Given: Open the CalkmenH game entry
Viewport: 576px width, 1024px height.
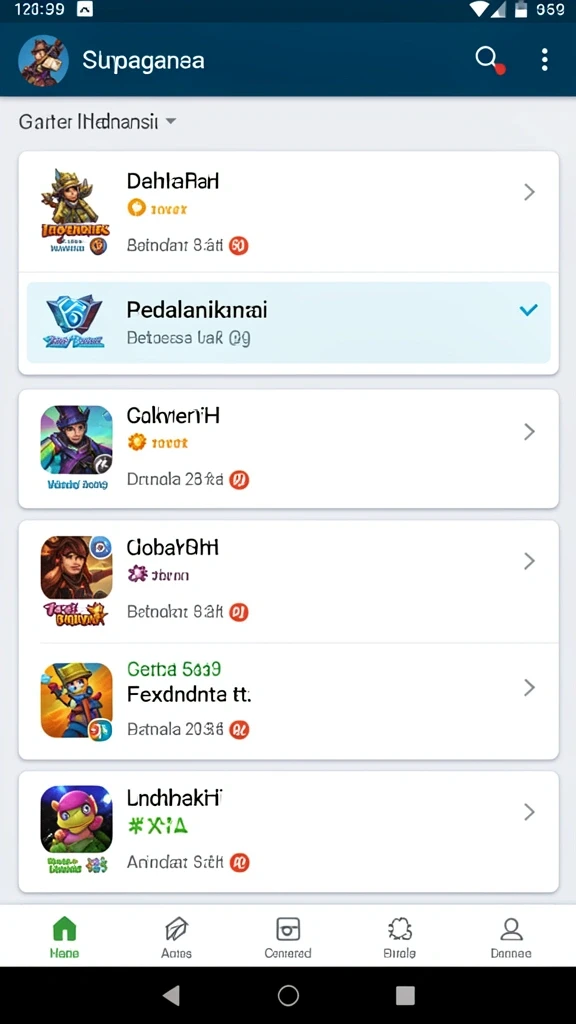Looking at the screenshot, I should point(288,449).
